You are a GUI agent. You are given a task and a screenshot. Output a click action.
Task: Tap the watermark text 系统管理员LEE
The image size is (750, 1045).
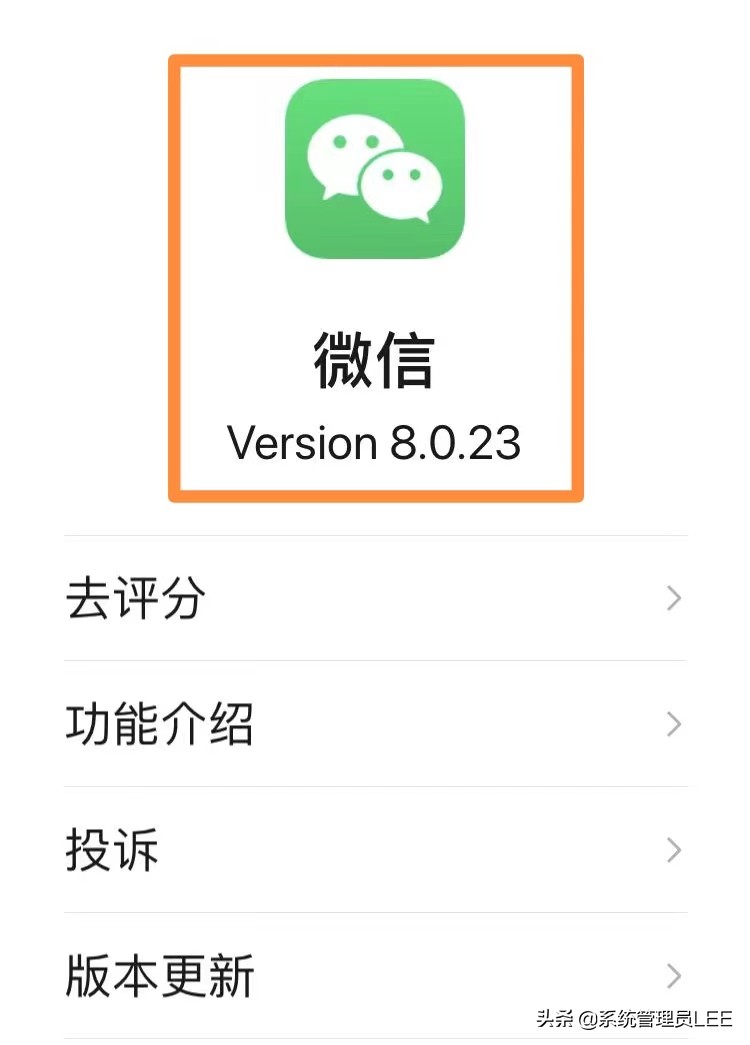635,1020
